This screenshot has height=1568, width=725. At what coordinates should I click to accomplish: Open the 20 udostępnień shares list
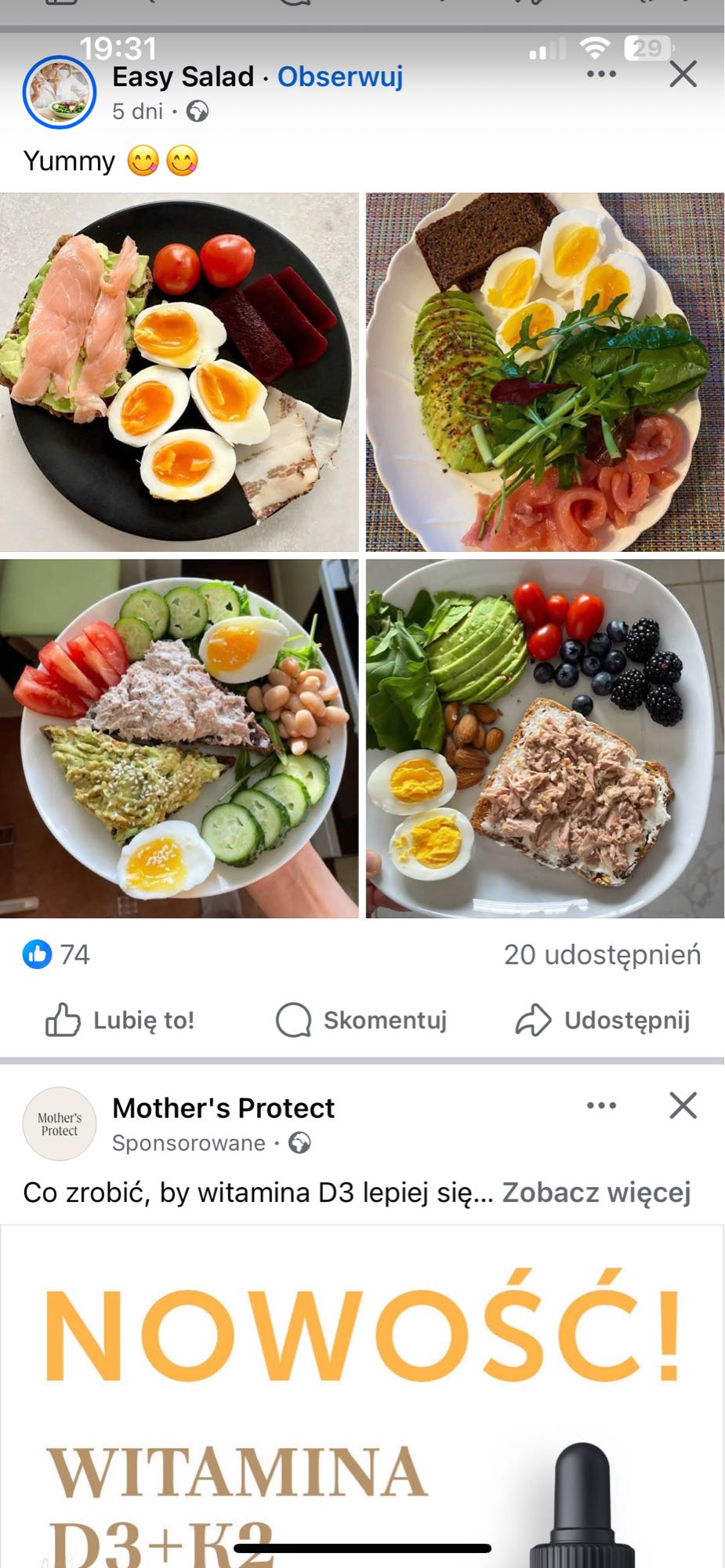pos(604,955)
